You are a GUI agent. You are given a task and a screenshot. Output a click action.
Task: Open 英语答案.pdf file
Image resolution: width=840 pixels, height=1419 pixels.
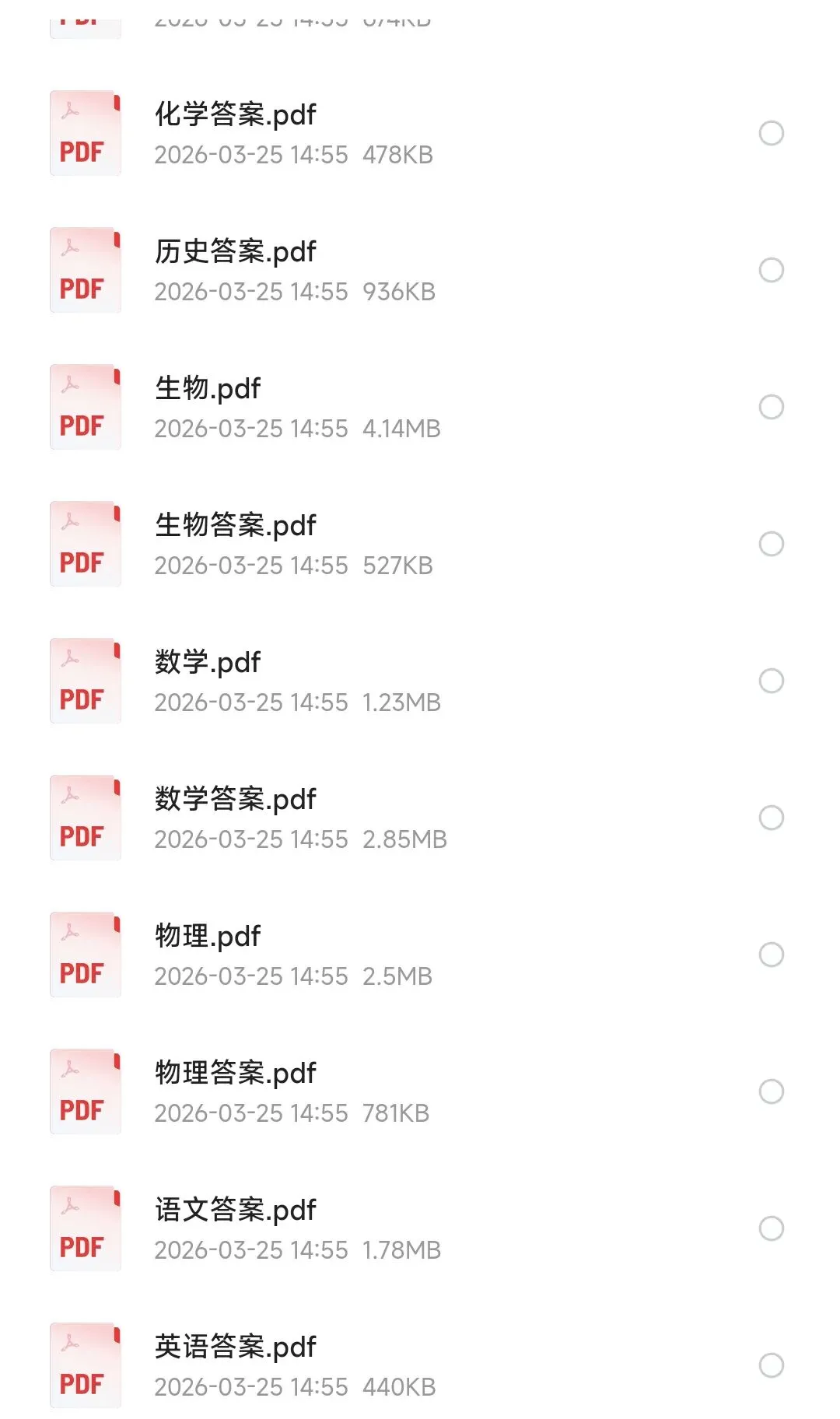coord(420,1365)
